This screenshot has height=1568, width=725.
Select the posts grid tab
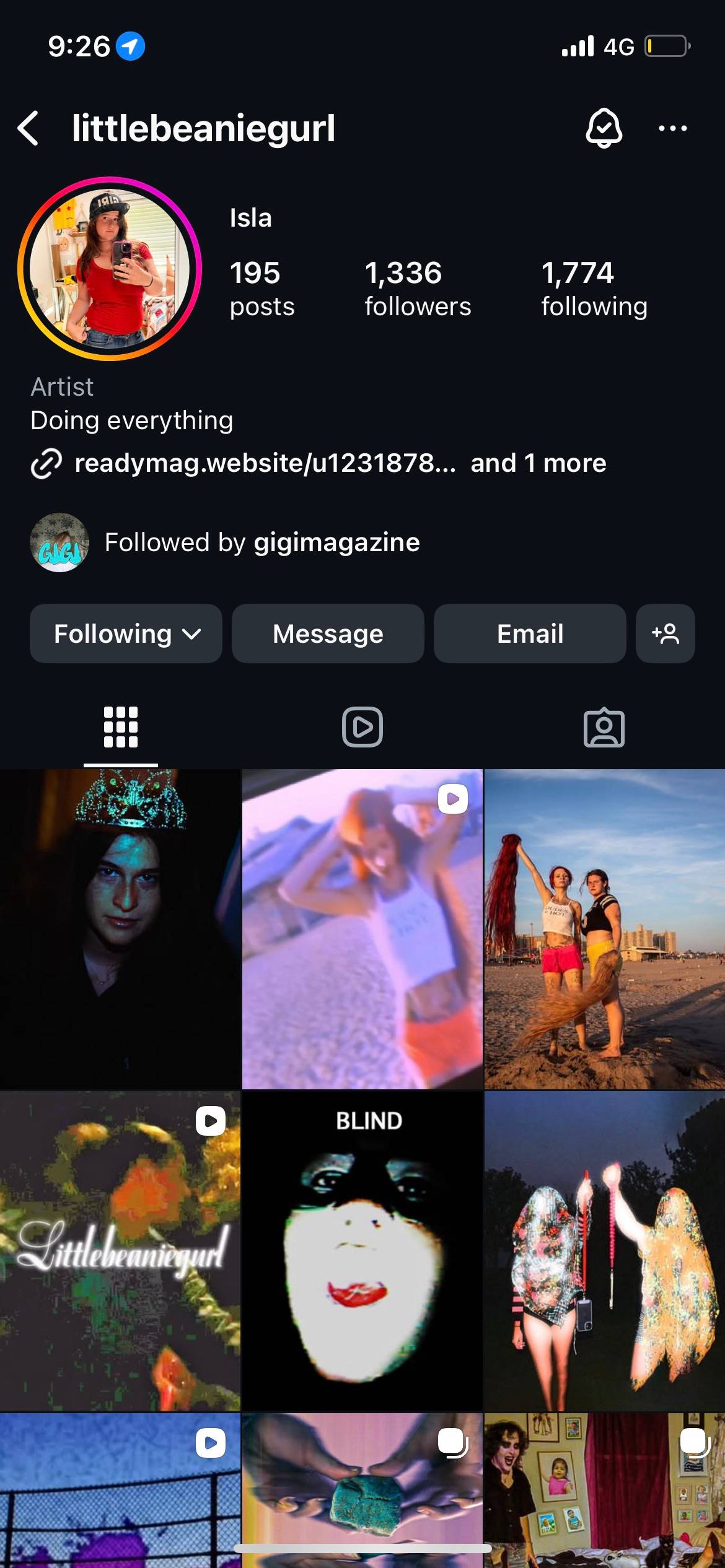click(121, 727)
